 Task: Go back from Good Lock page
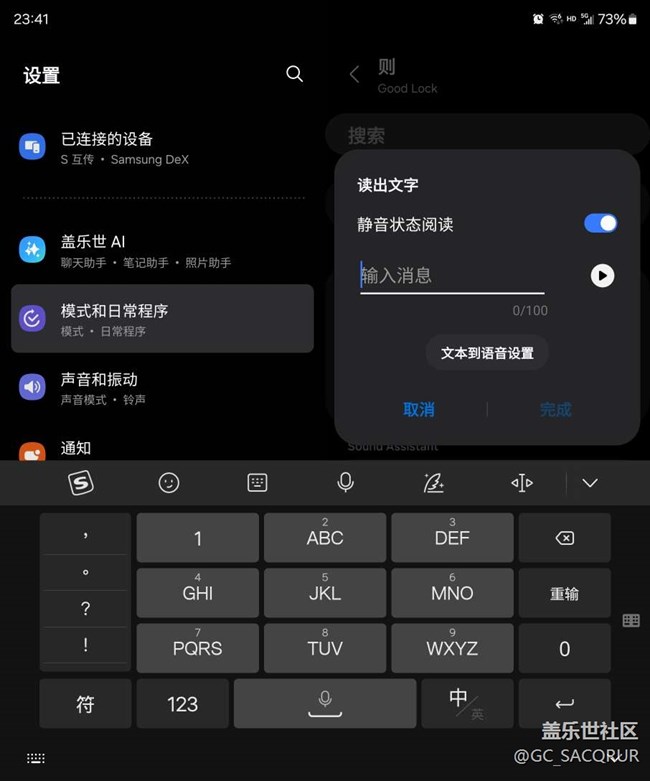[x=354, y=75]
